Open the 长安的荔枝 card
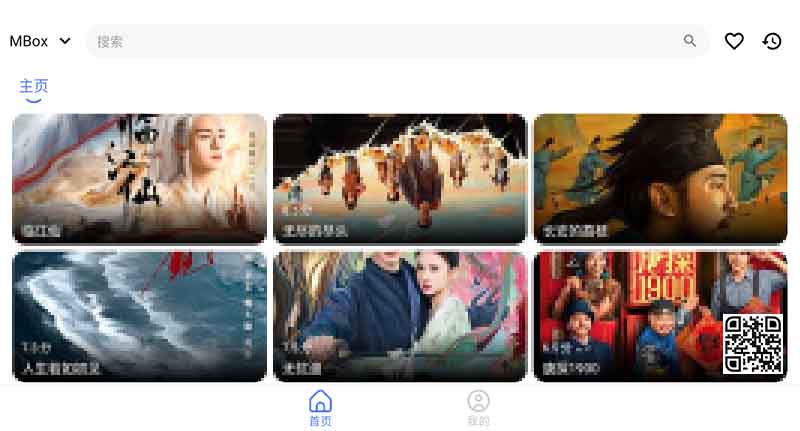The height and width of the screenshot is (431, 800). 660,178
